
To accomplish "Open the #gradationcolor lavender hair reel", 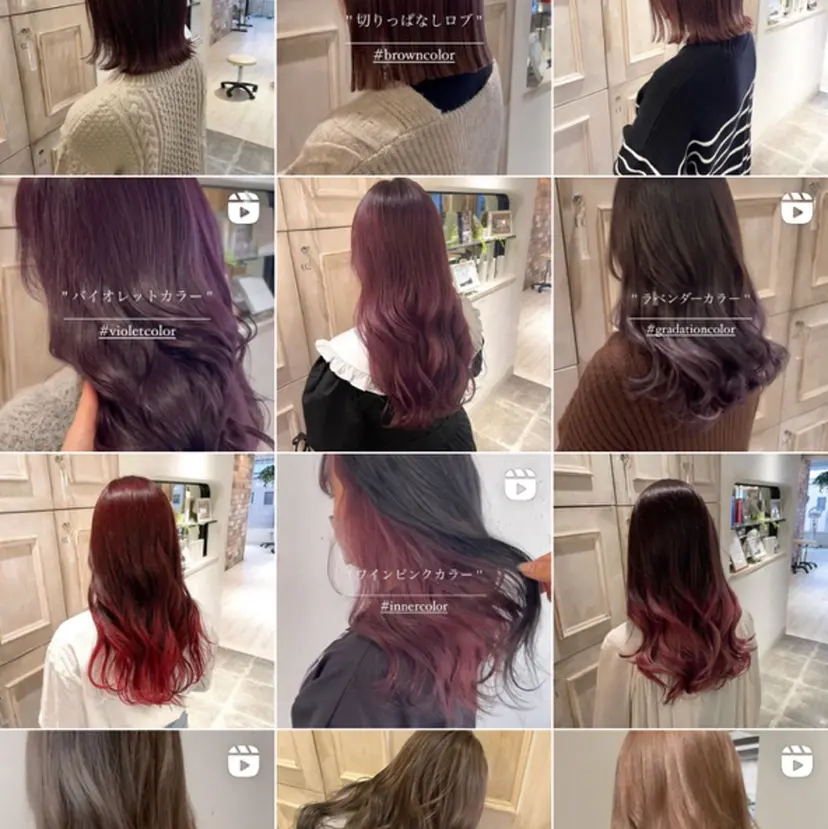I will click(690, 314).
